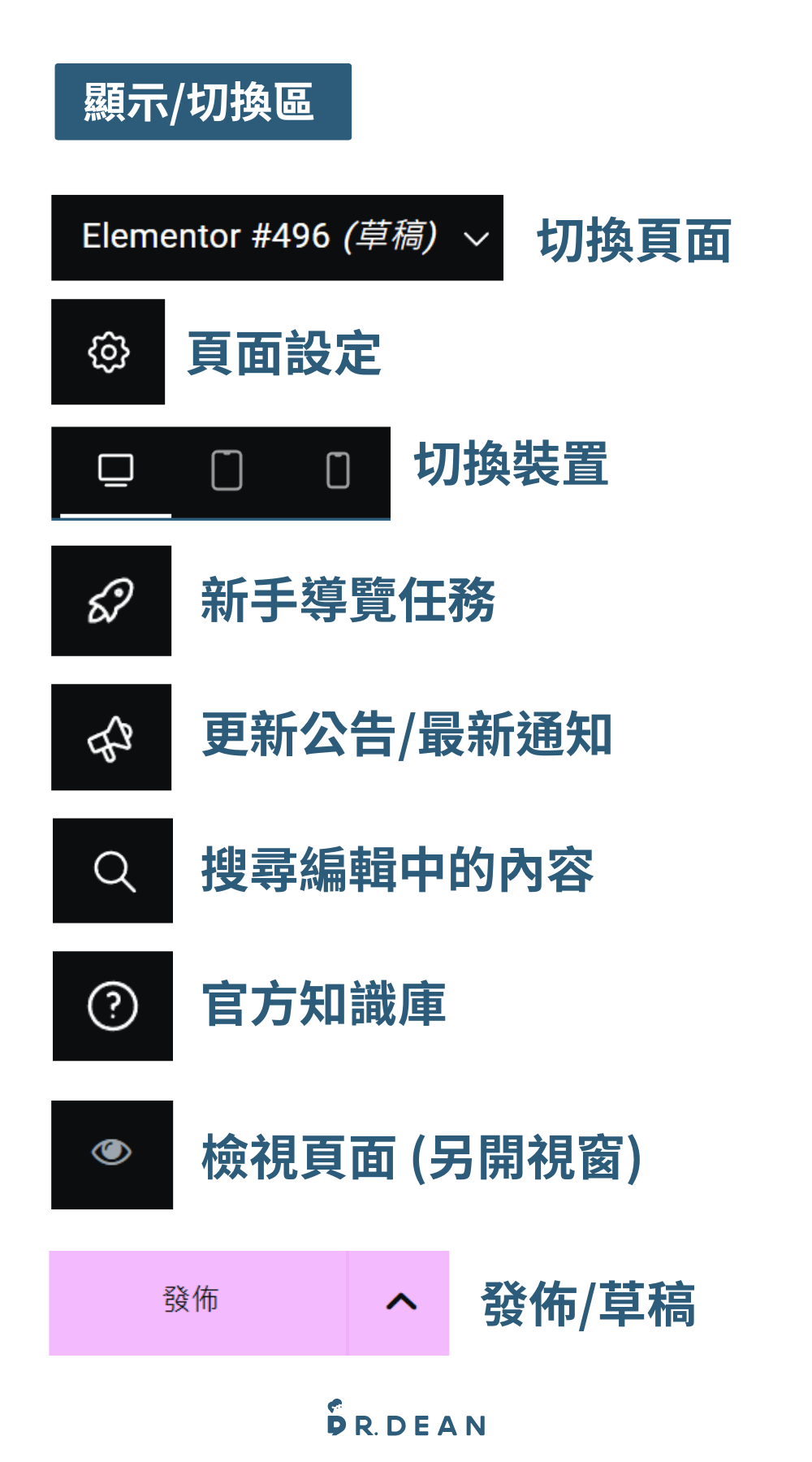Click the Elementor #496 (草稿) title bar

(x=260, y=237)
